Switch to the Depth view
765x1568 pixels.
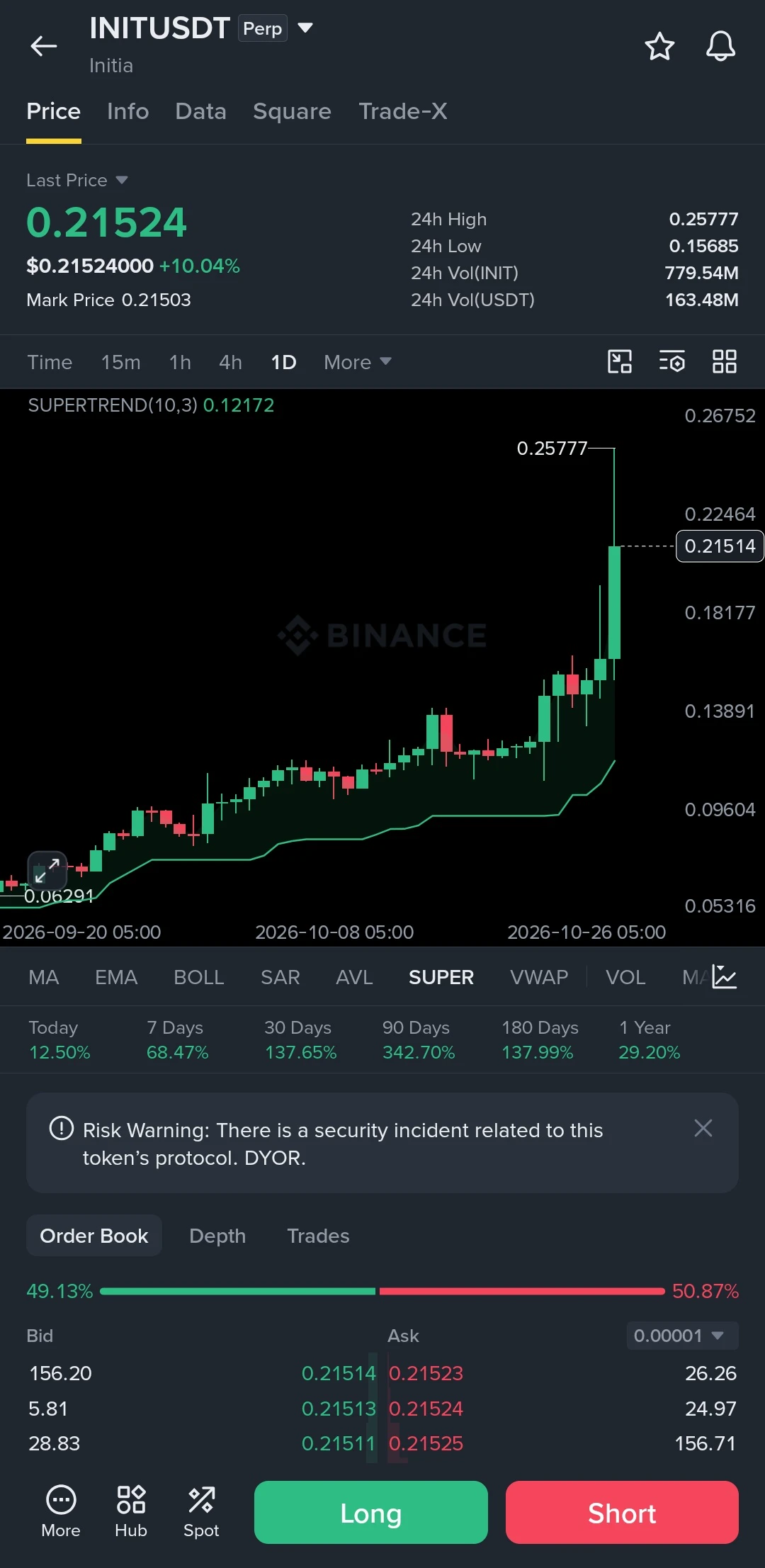click(x=217, y=1236)
